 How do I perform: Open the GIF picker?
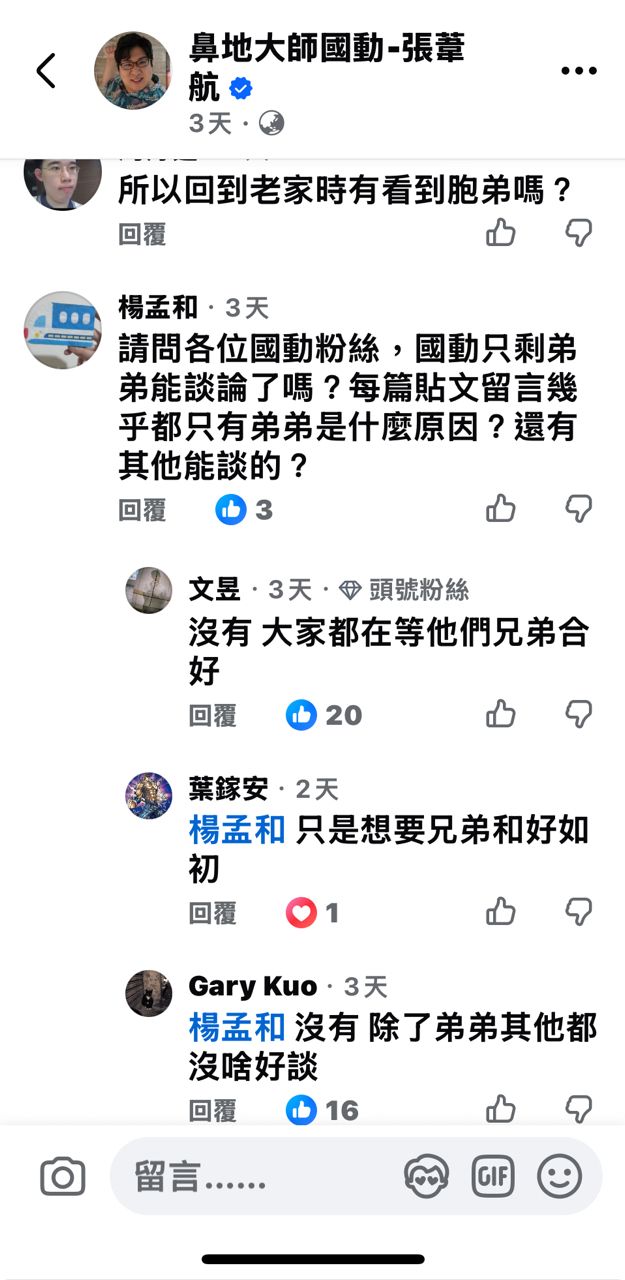[492, 1176]
